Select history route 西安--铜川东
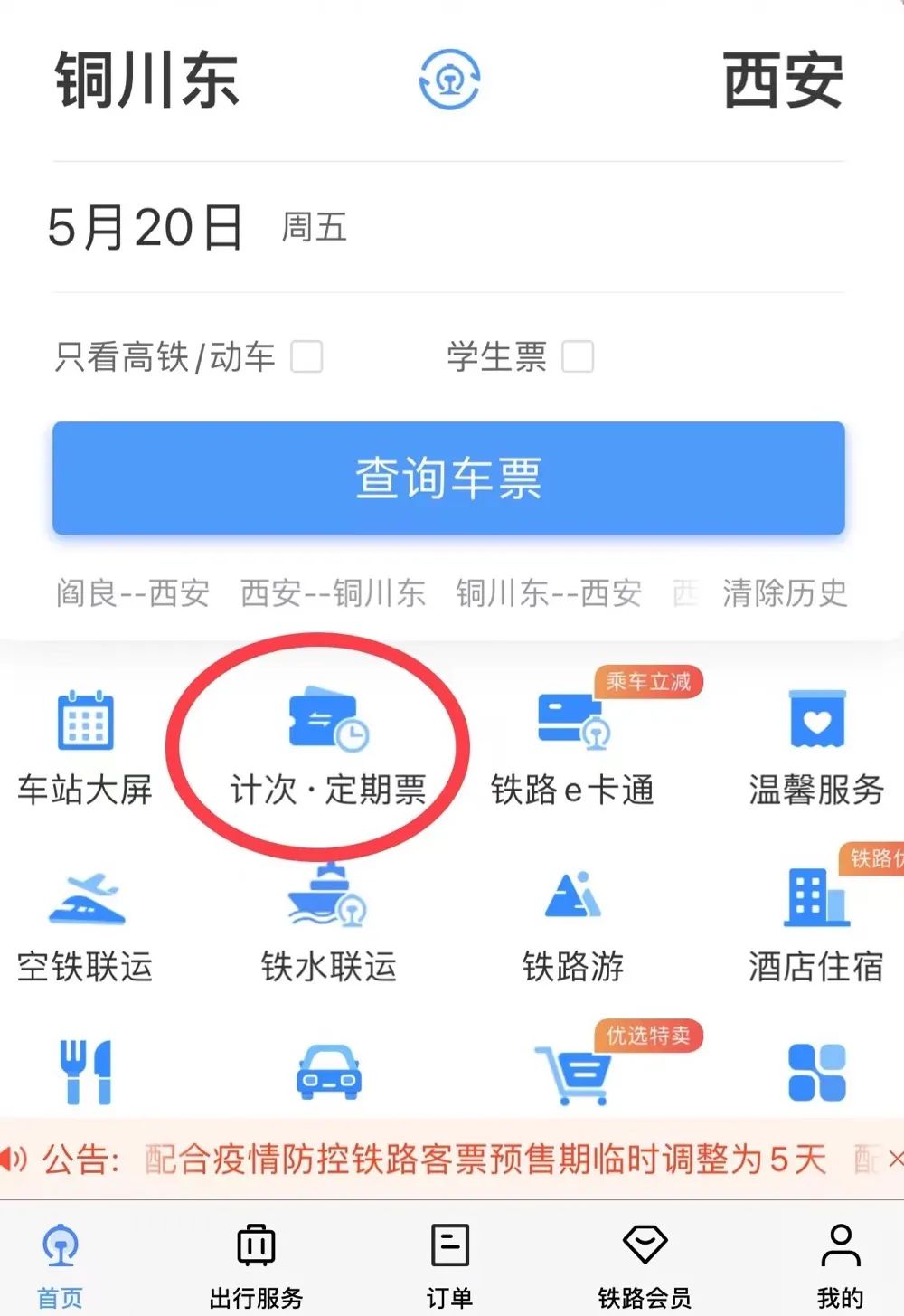 click(333, 593)
